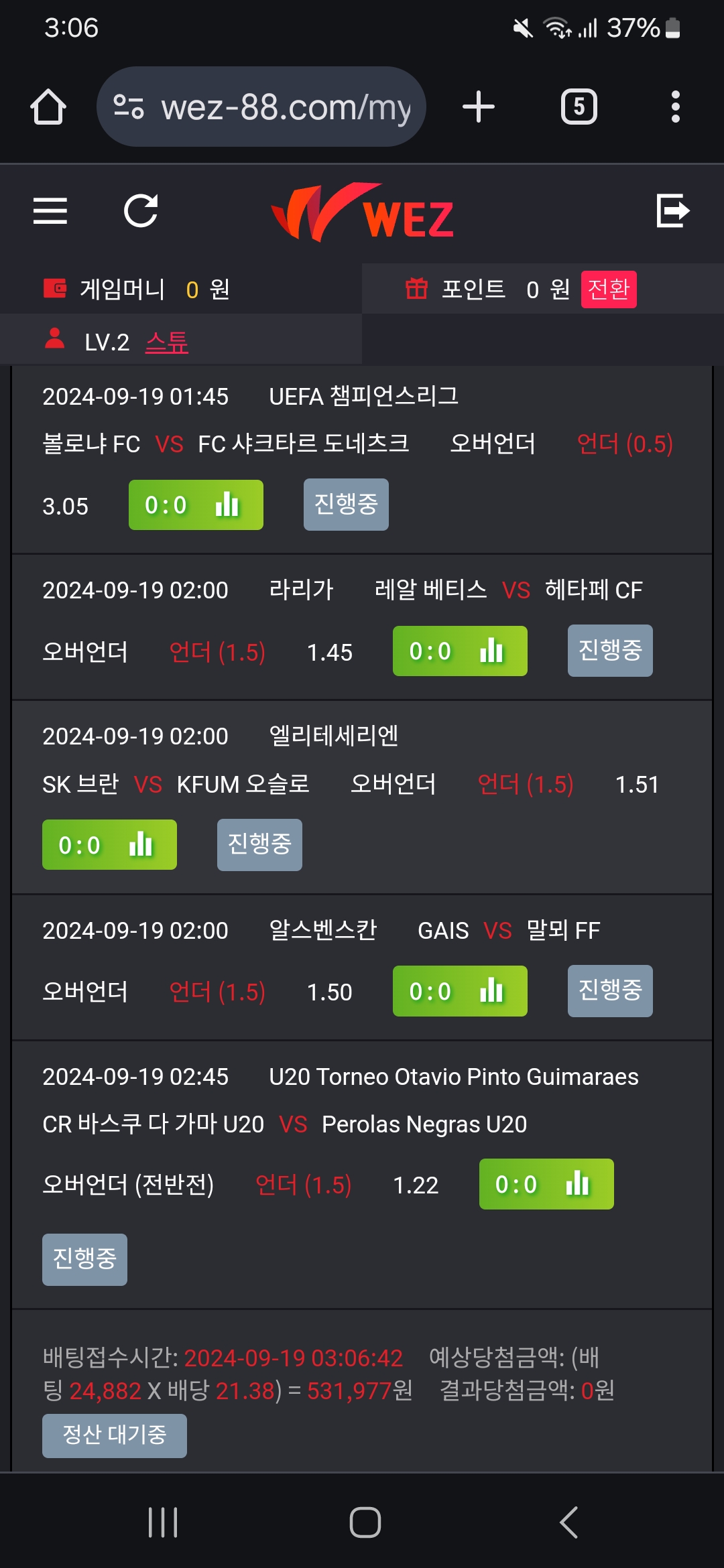
Task: Refresh the WEZ page content
Action: 141,211
